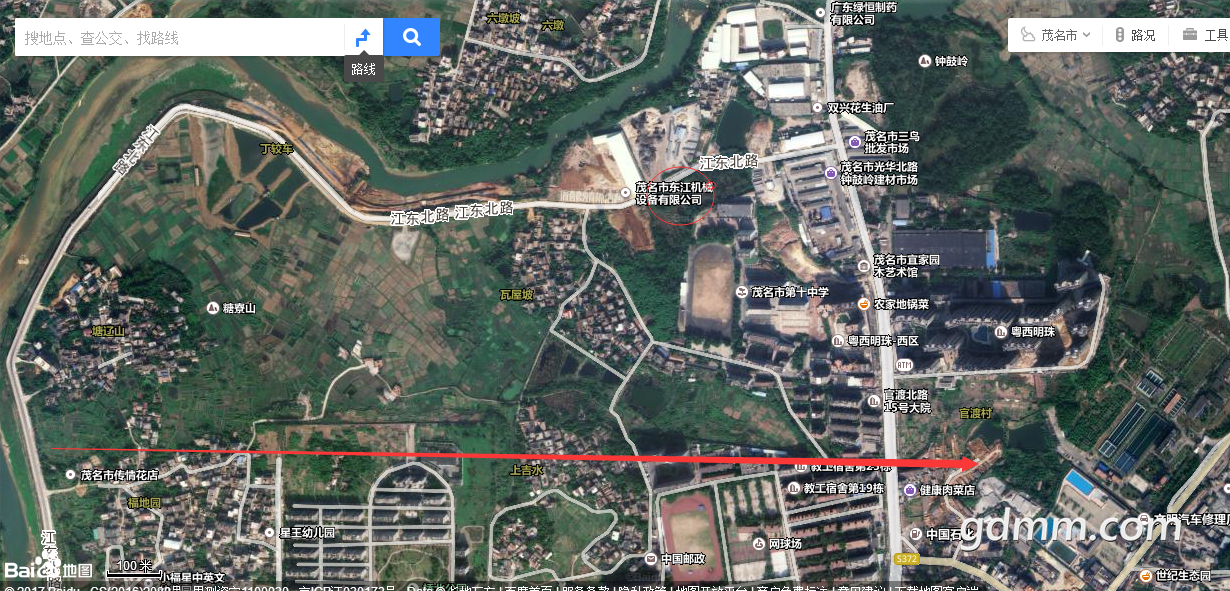Select the 茂名市第十中学 map marker

(742, 292)
